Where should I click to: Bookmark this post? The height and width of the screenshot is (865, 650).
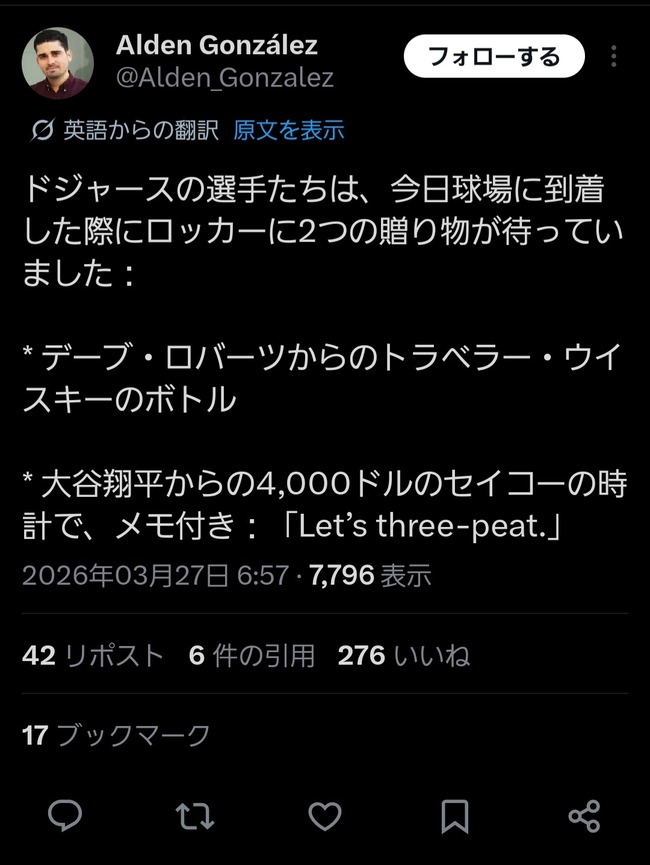coord(455,817)
